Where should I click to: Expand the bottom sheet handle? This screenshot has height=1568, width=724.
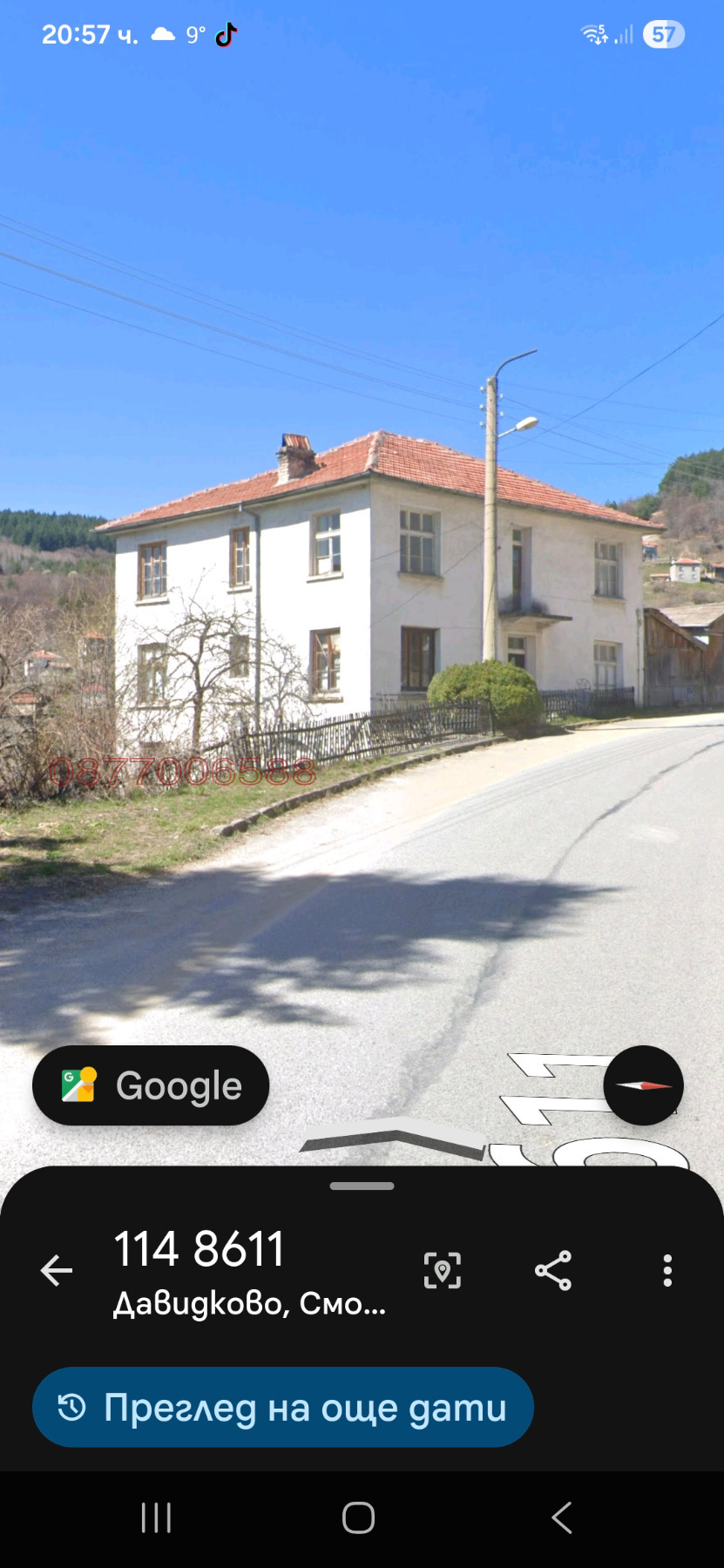[x=362, y=1186]
